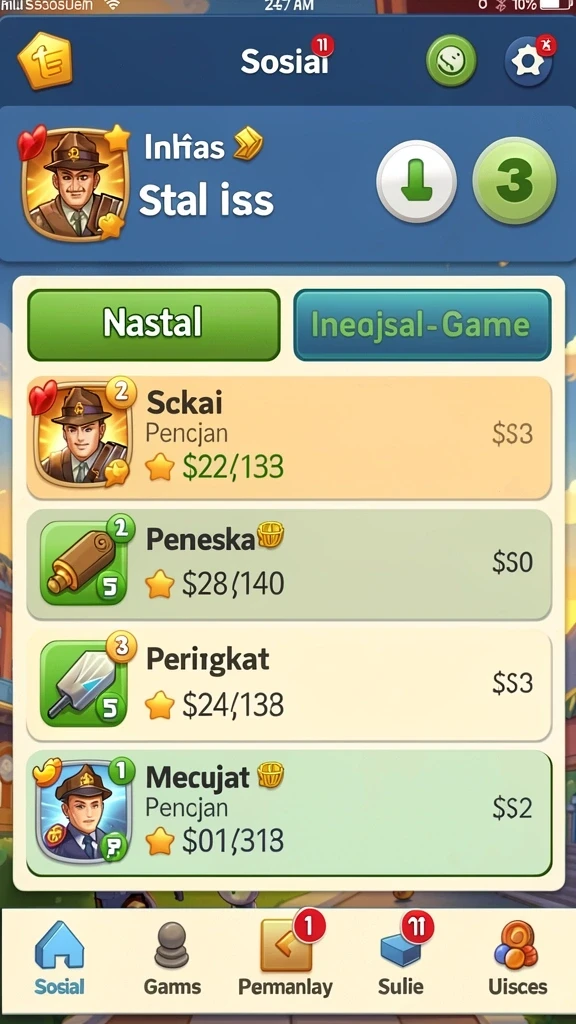Open the Sulie tab
Screen dimensions: 576x1024
click(x=401, y=959)
